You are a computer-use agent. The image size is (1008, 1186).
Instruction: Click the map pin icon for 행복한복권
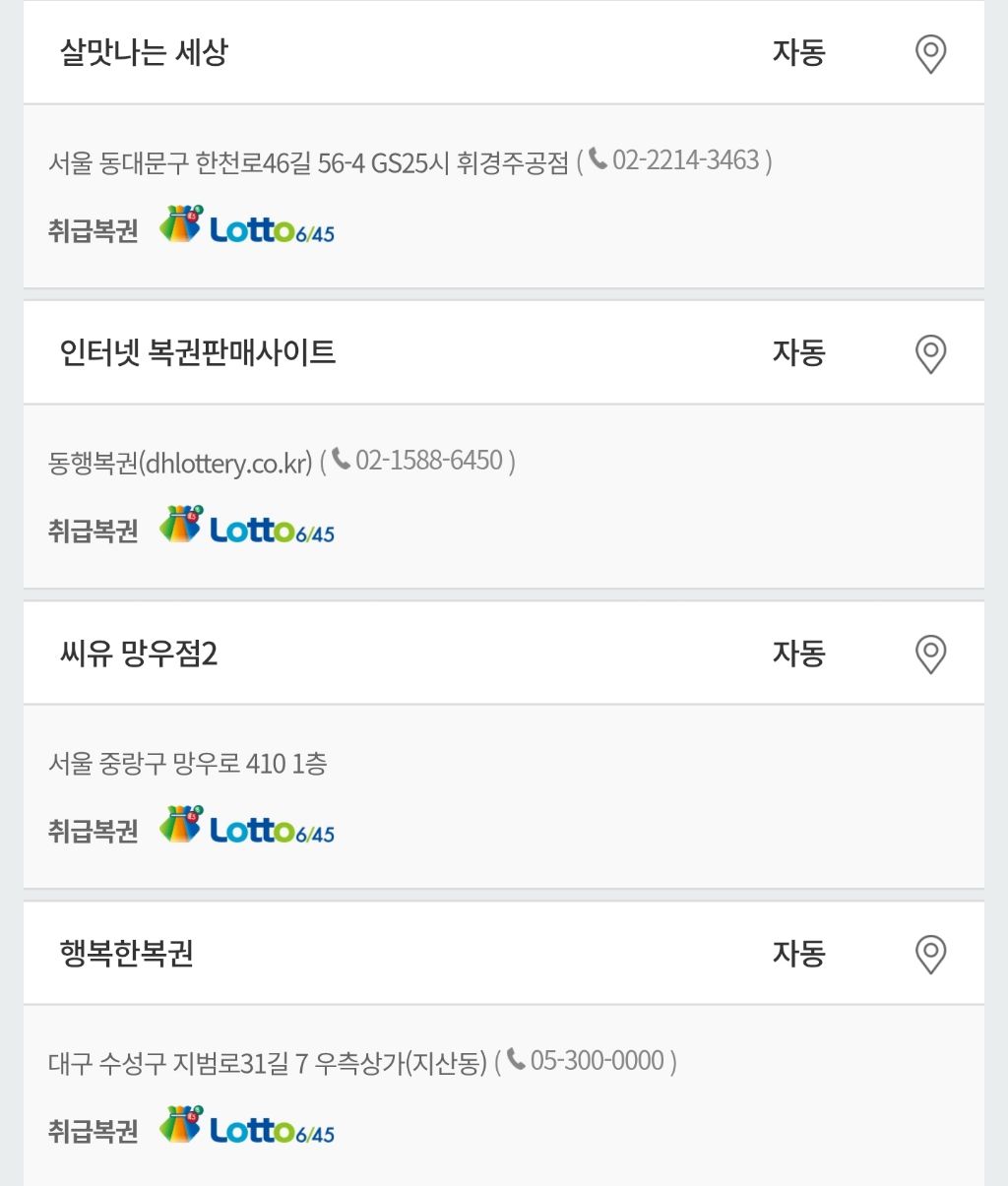point(930,954)
